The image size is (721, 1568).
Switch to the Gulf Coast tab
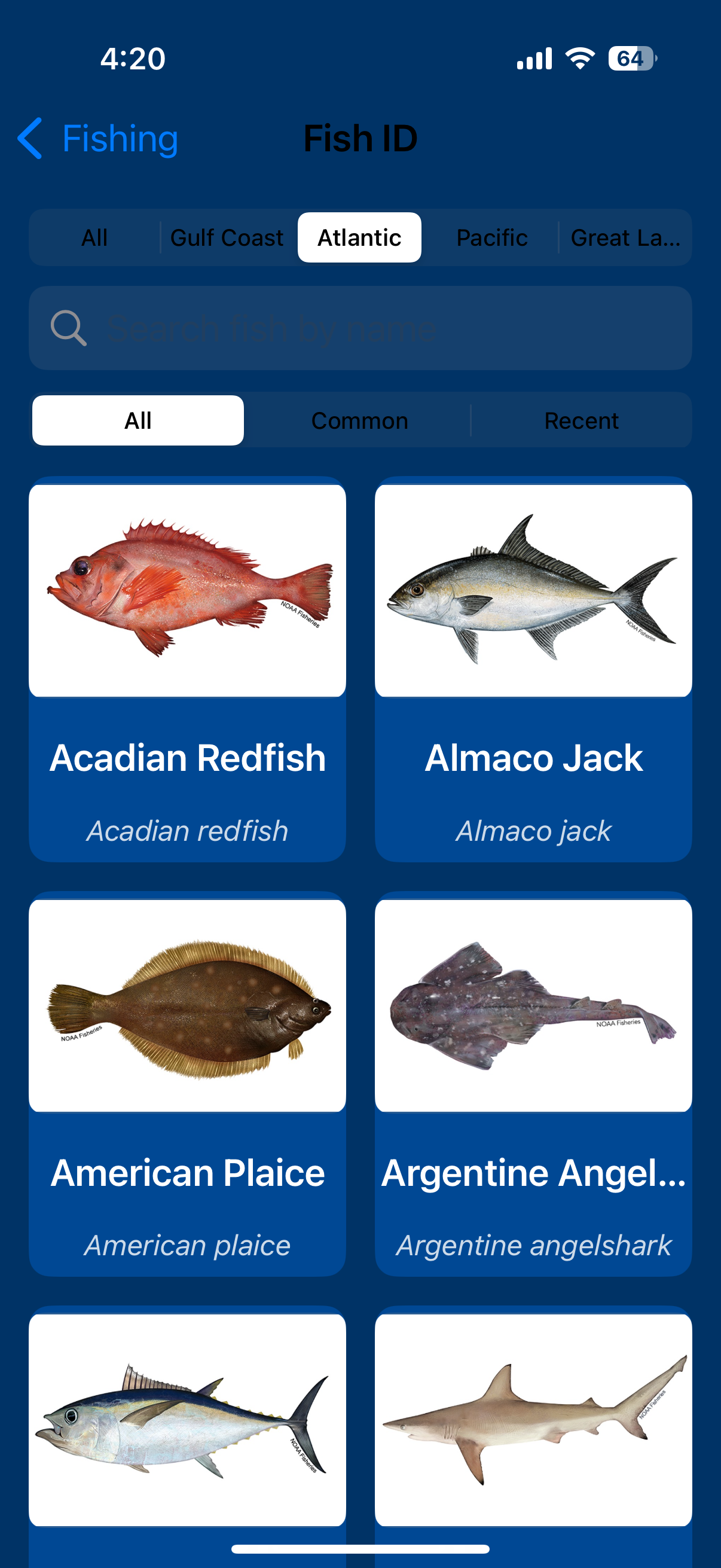pos(226,237)
